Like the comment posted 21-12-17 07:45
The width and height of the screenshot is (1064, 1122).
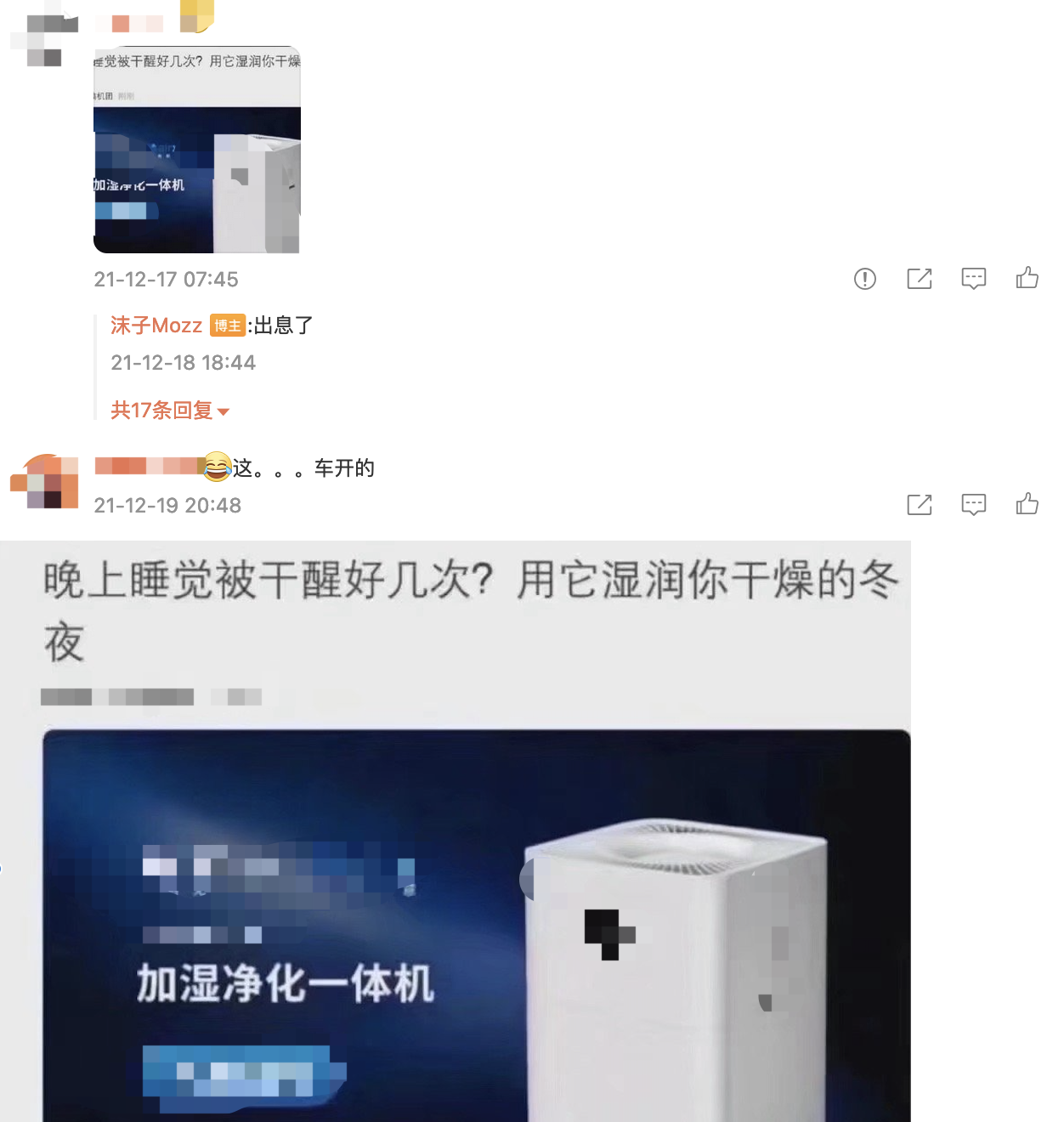[x=1027, y=278]
